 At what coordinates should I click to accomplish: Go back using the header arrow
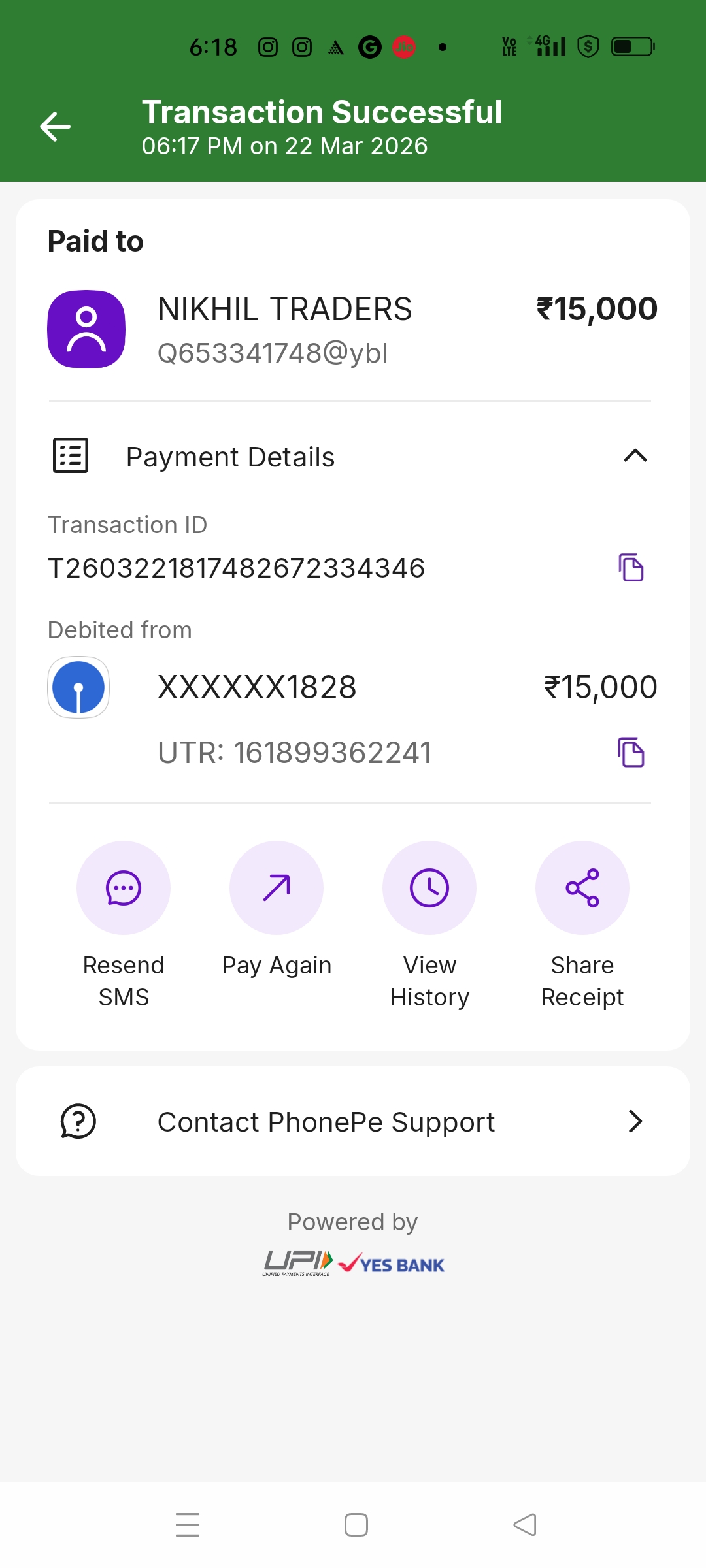[x=56, y=127]
